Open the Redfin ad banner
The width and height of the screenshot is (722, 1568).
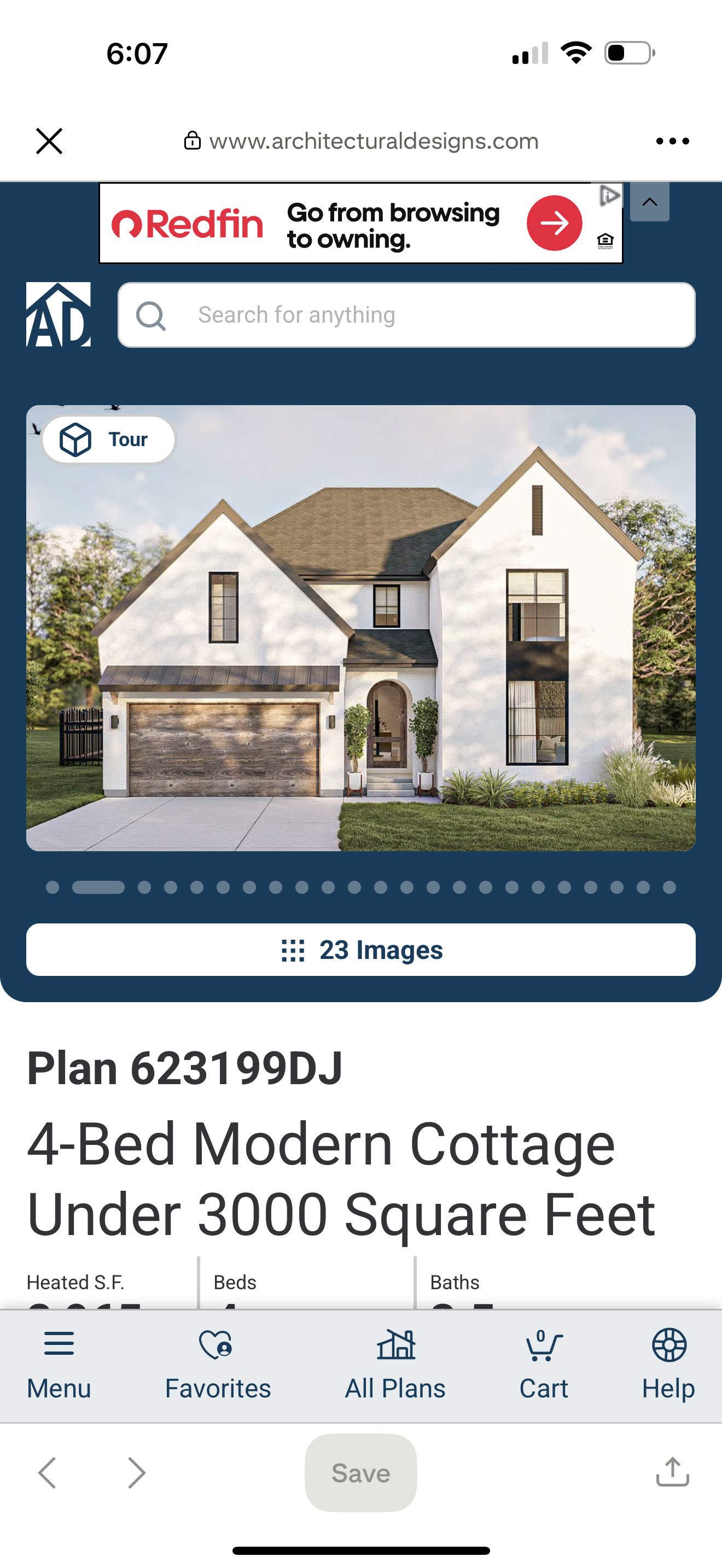pos(360,224)
